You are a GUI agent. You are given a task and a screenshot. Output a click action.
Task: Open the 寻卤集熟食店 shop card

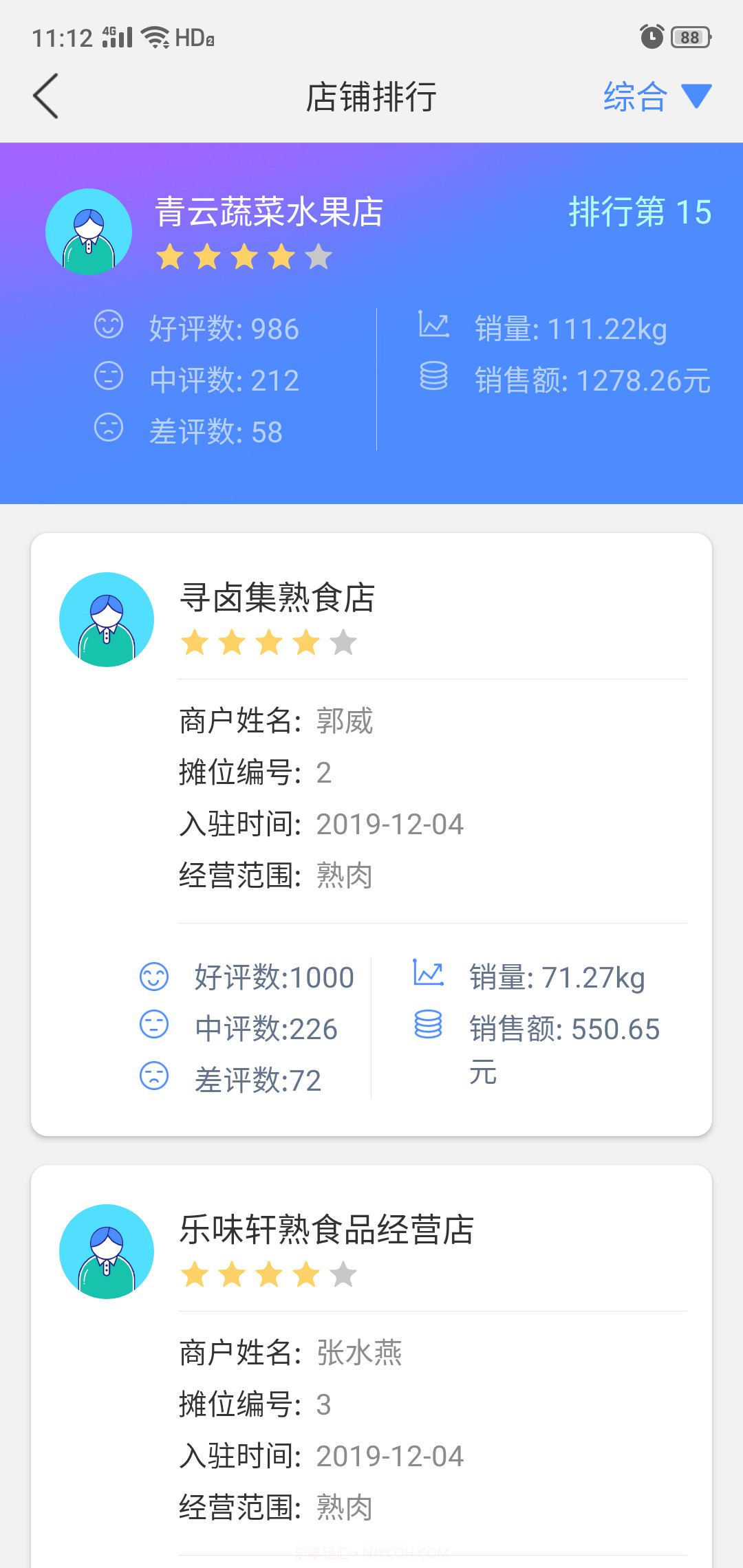pos(371,825)
